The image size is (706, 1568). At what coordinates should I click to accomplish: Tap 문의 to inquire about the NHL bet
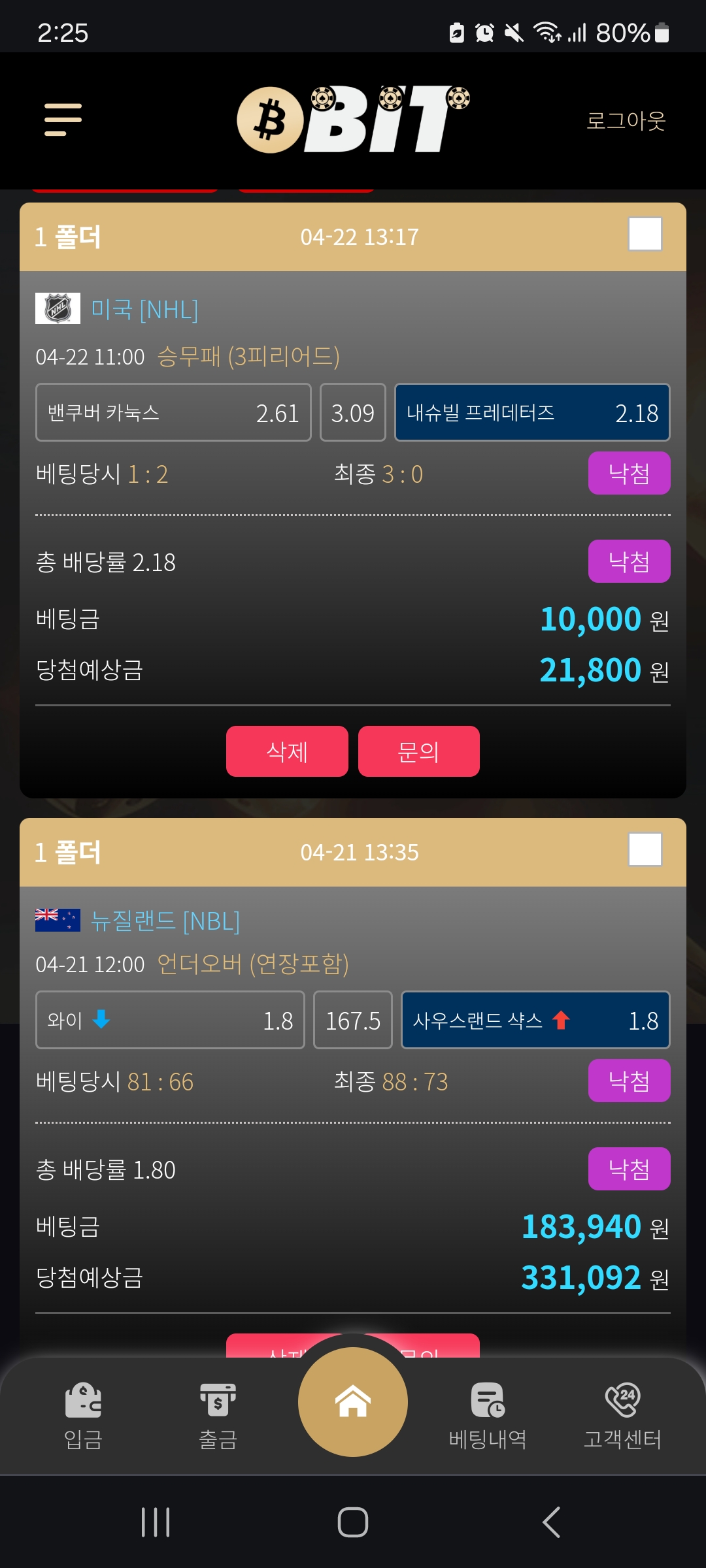click(418, 751)
